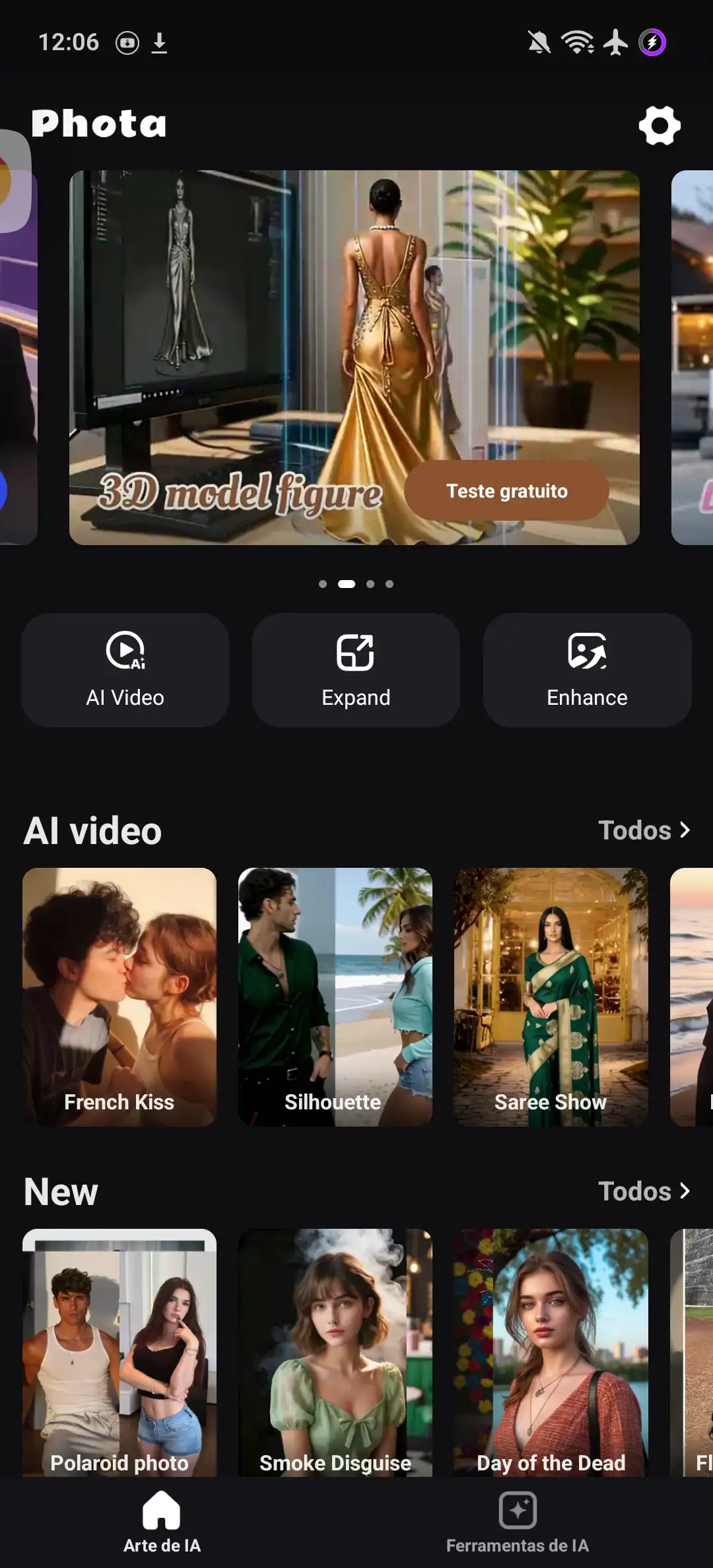Open the Silhouette video template
This screenshot has height=1568, width=713.
tap(335, 996)
